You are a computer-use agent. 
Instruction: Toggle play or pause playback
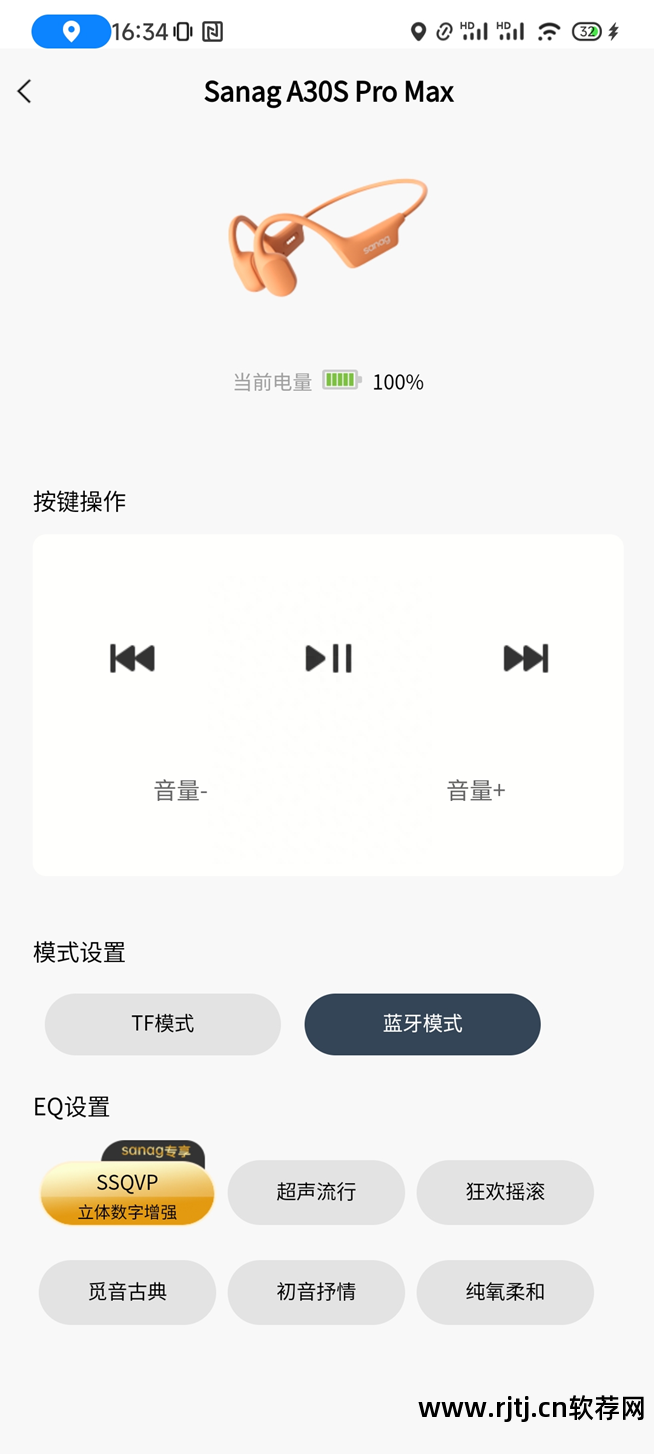328,658
